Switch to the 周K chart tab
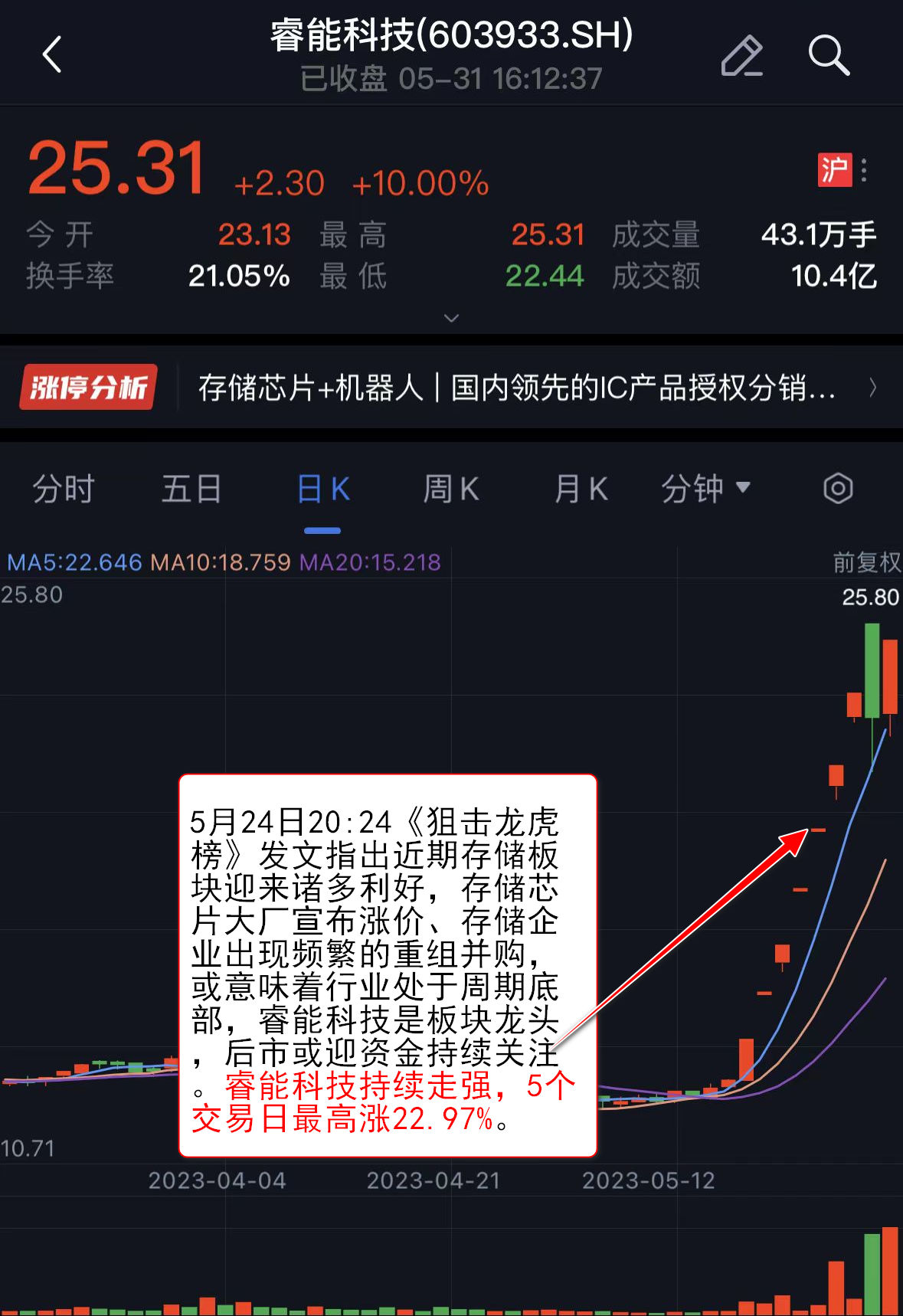This screenshot has height=1316, width=903. click(x=451, y=489)
